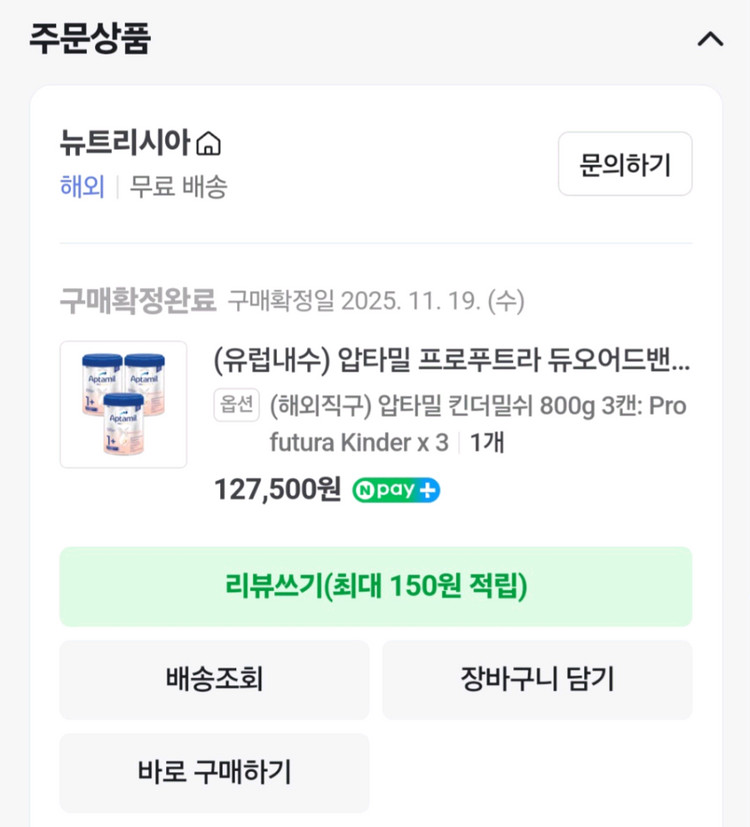Click the 옵션 label badge
750x827 pixels.
point(236,407)
